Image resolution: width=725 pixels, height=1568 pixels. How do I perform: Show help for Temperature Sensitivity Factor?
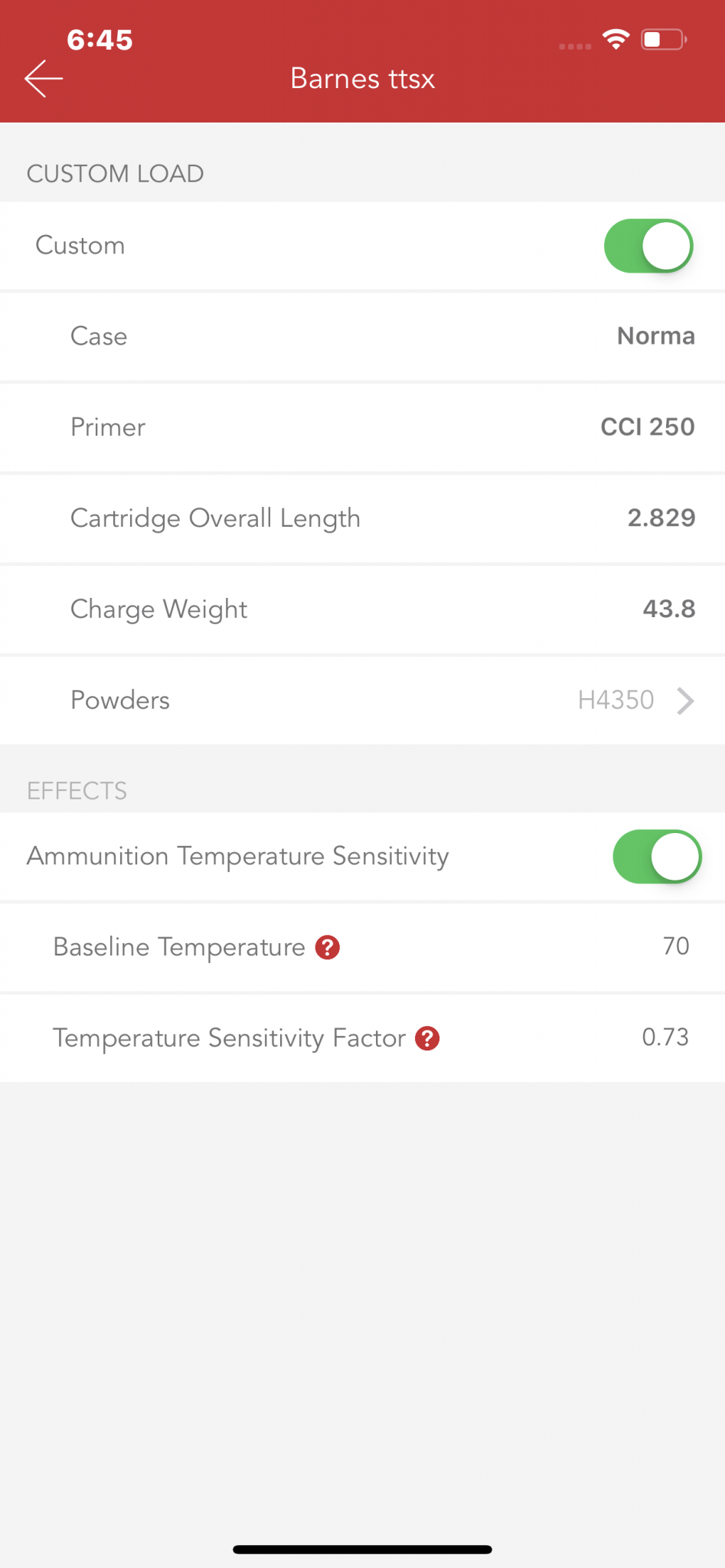[x=427, y=1039]
